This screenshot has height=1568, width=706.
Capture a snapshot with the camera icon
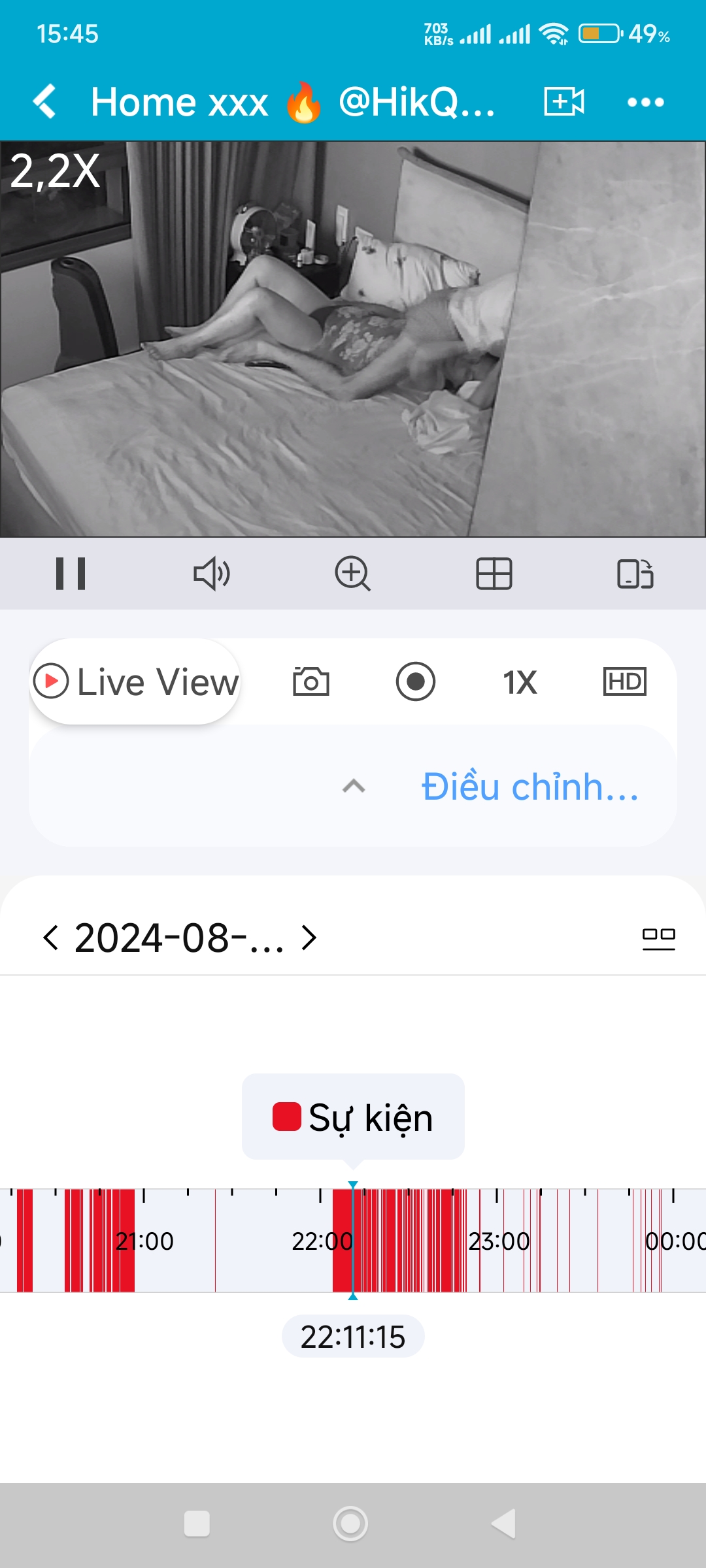point(311,681)
